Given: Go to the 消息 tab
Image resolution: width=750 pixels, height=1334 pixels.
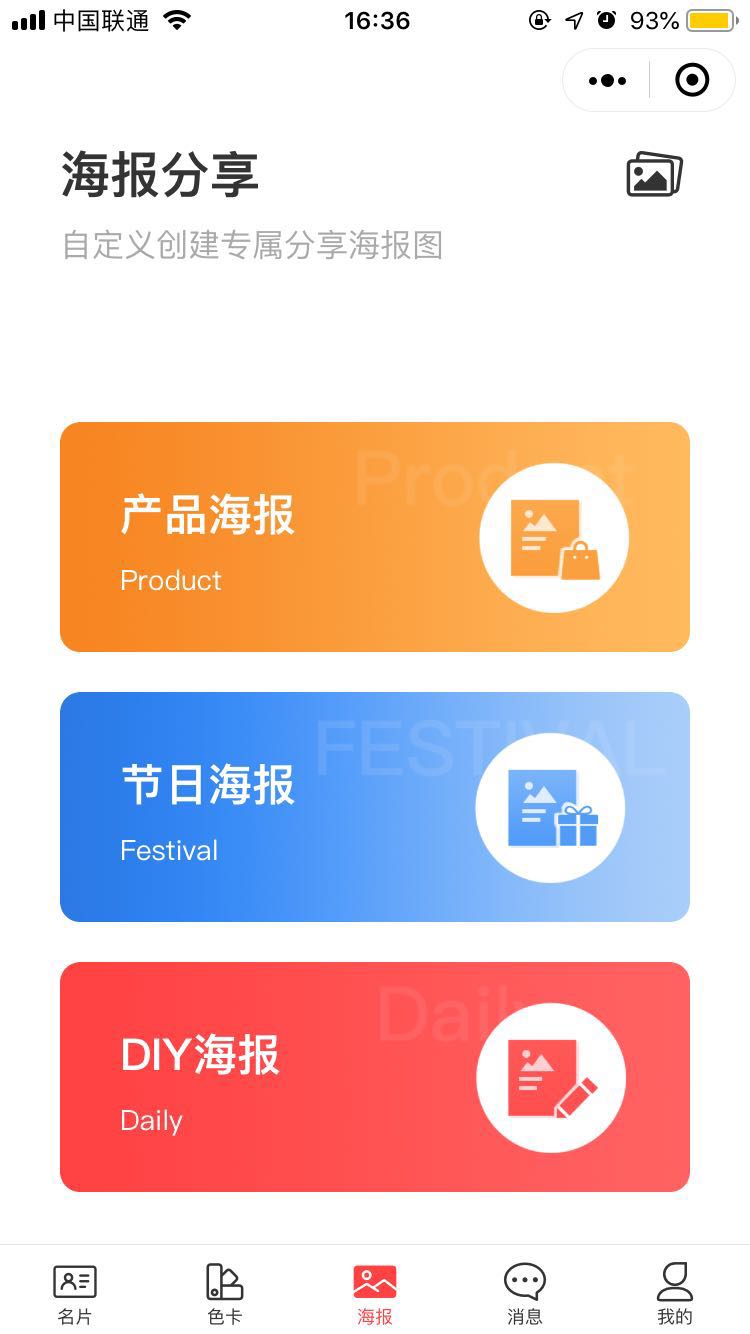Looking at the screenshot, I should tap(525, 1293).
